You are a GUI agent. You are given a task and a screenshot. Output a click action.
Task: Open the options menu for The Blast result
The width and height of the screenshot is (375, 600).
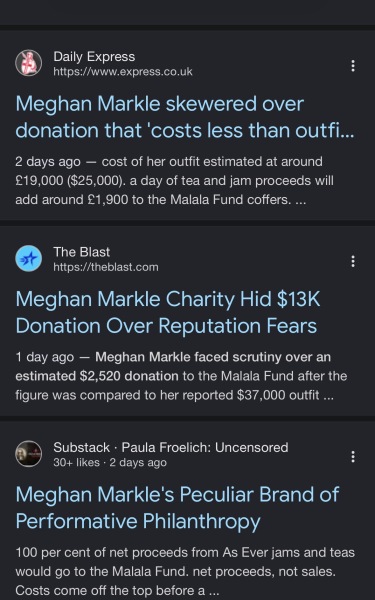(353, 261)
